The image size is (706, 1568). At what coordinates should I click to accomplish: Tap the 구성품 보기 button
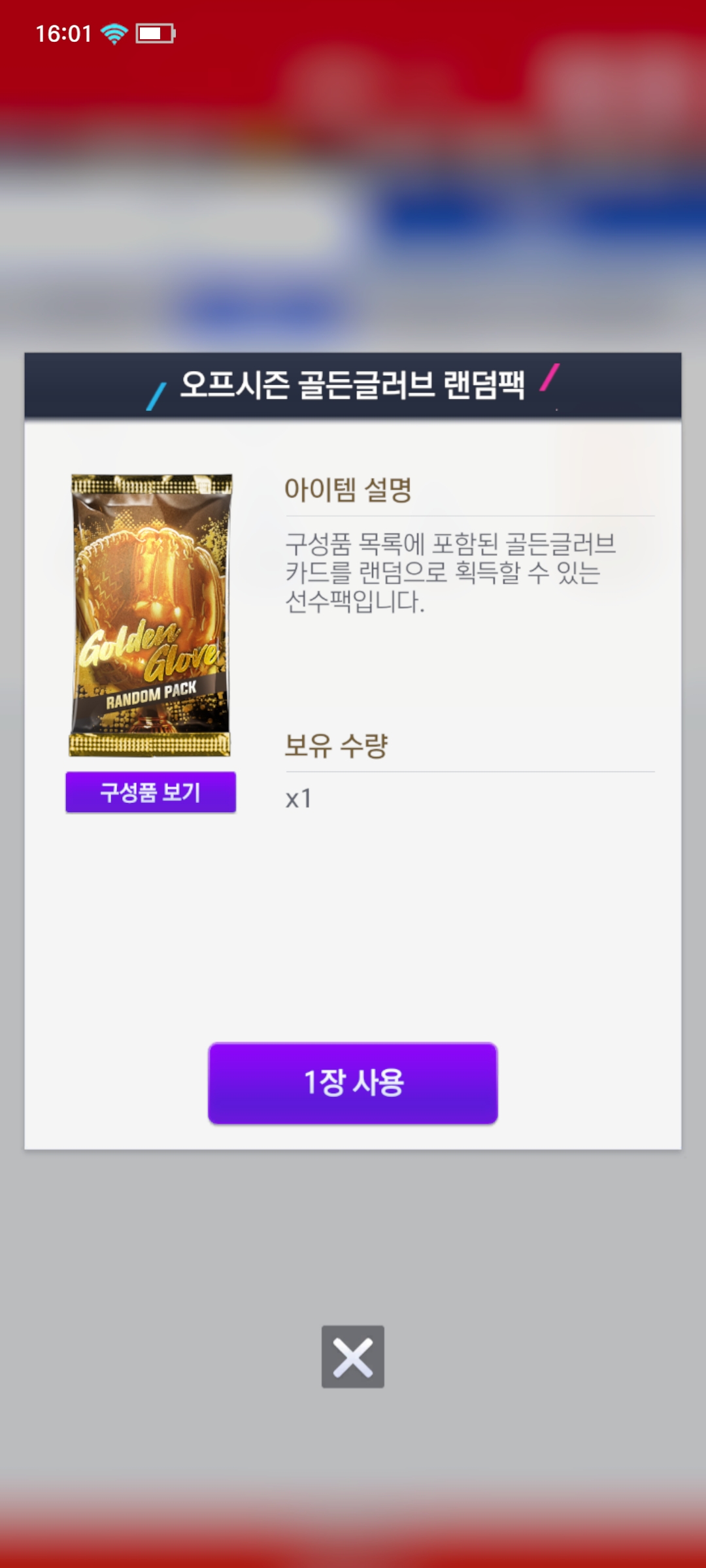[150, 792]
